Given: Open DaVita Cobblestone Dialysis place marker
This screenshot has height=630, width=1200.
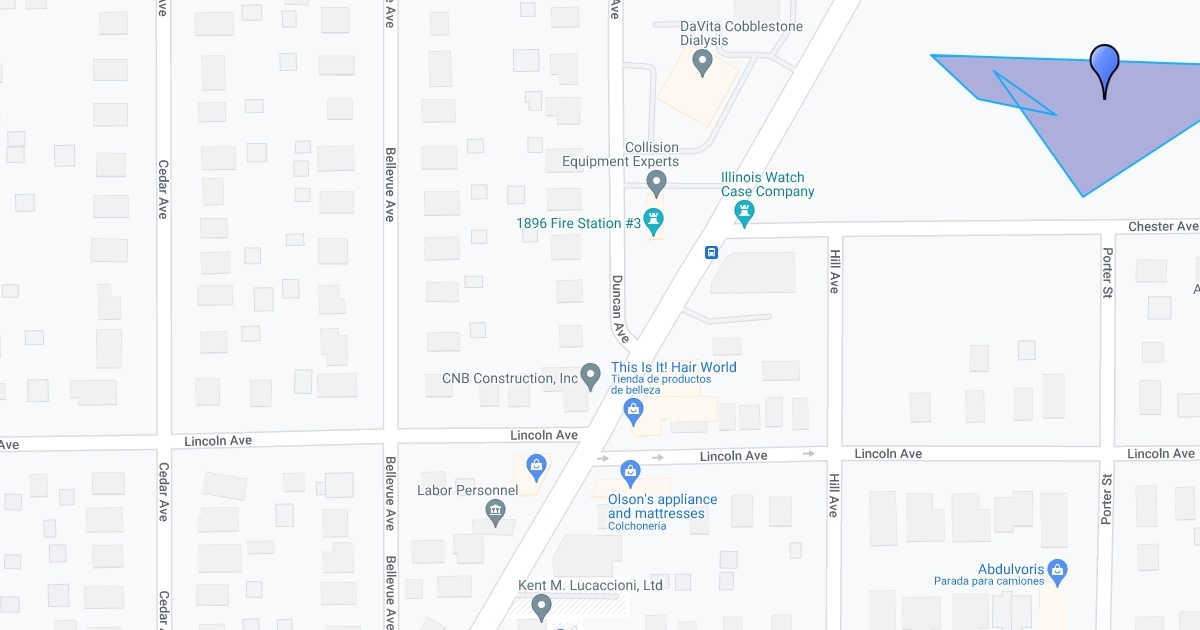Looking at the screenshot, I should (x=703, y=65).
